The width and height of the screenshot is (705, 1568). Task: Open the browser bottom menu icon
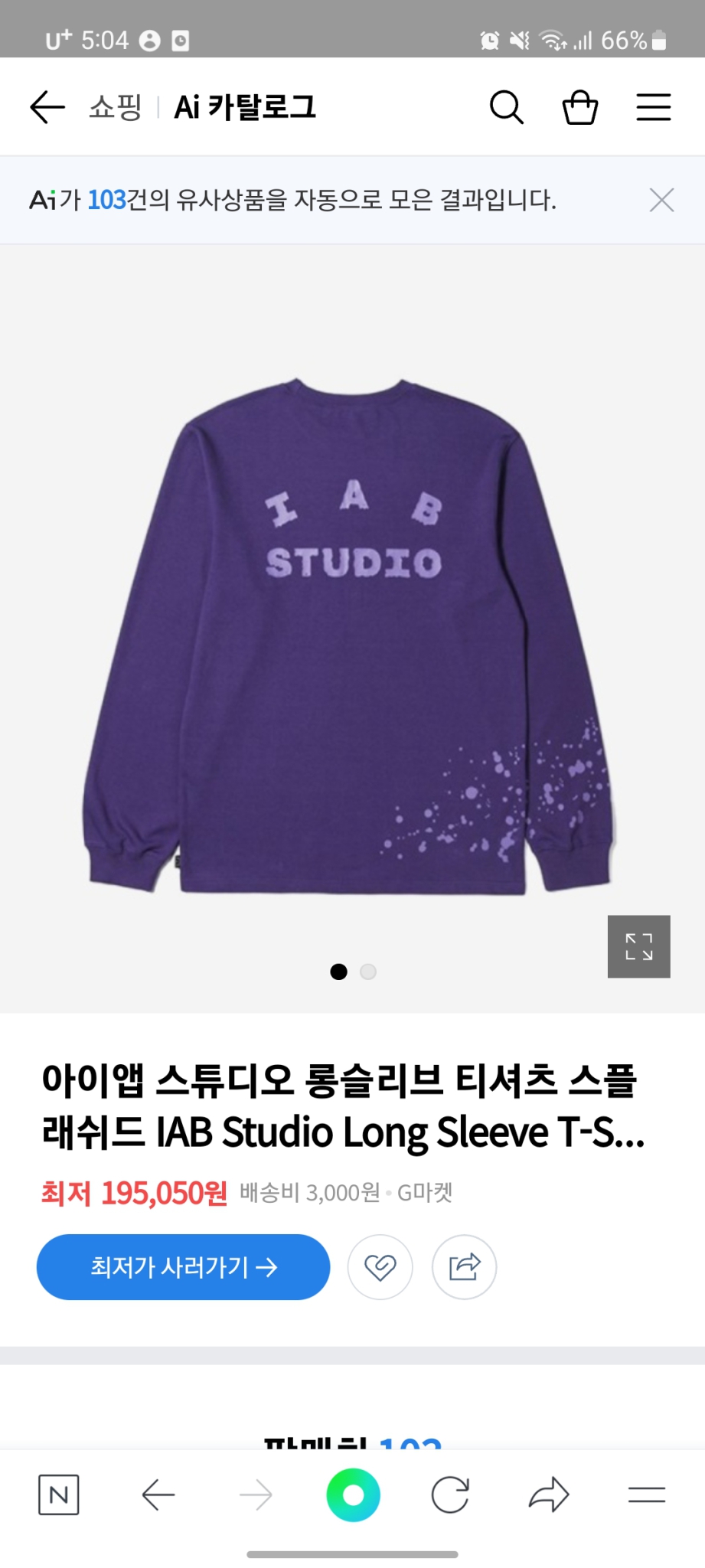642,1495
